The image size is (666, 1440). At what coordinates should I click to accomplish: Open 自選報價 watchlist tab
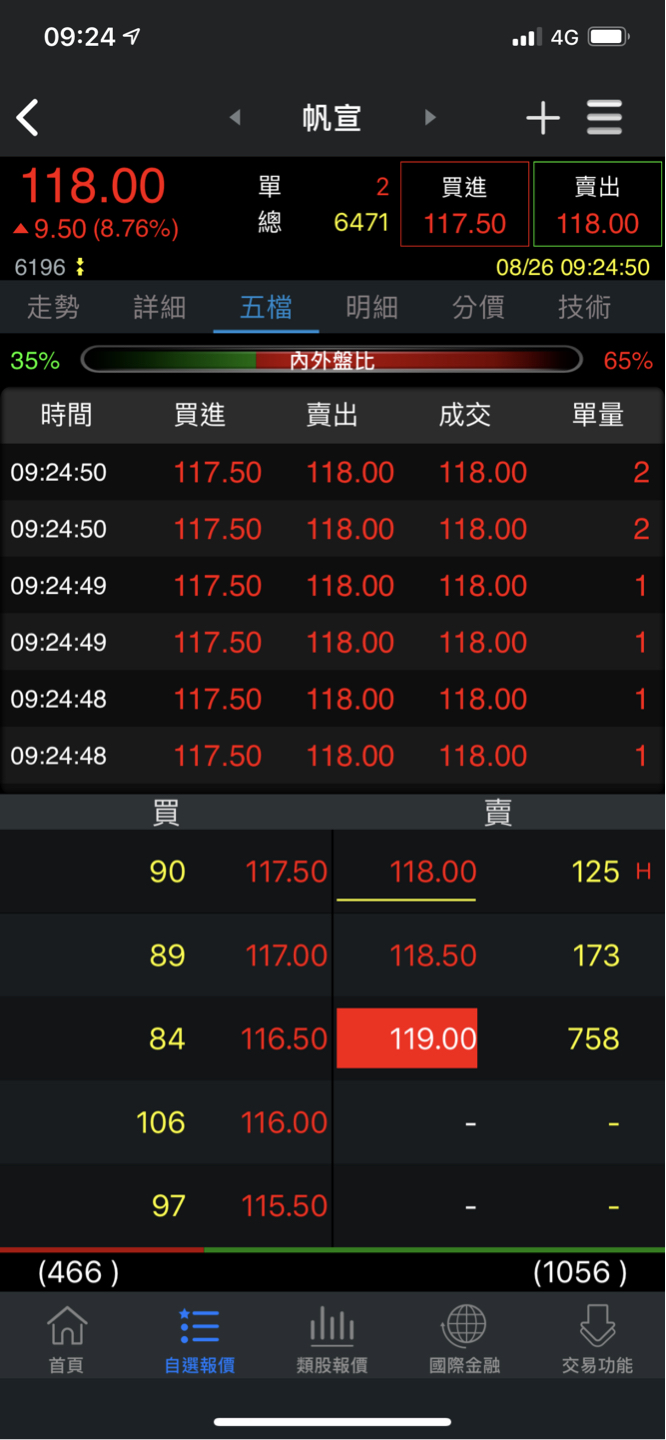point(200,1340)
